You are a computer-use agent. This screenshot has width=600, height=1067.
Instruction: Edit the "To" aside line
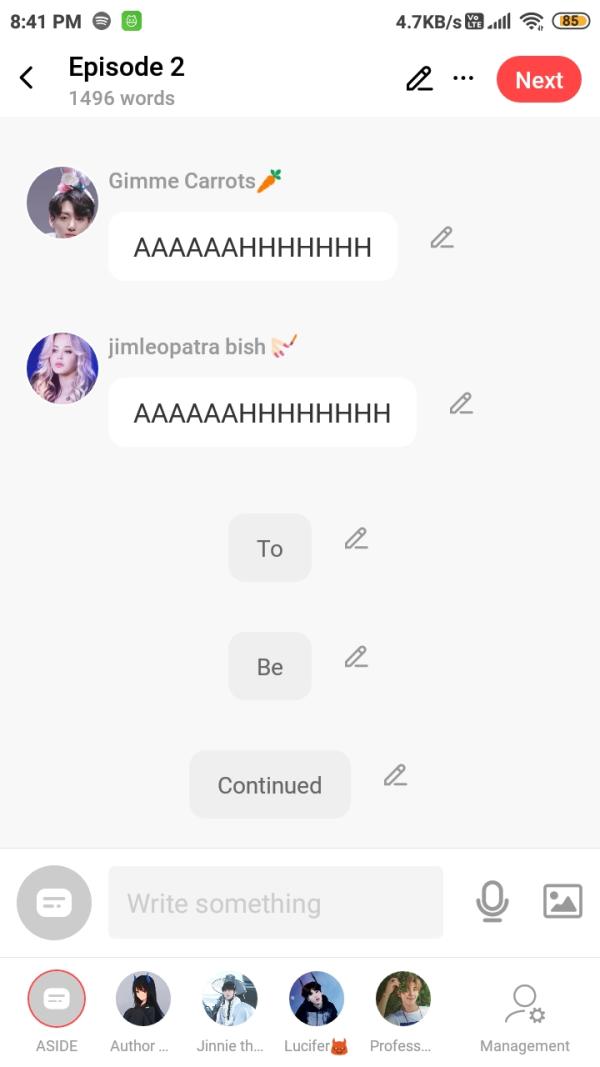point(356,539)
